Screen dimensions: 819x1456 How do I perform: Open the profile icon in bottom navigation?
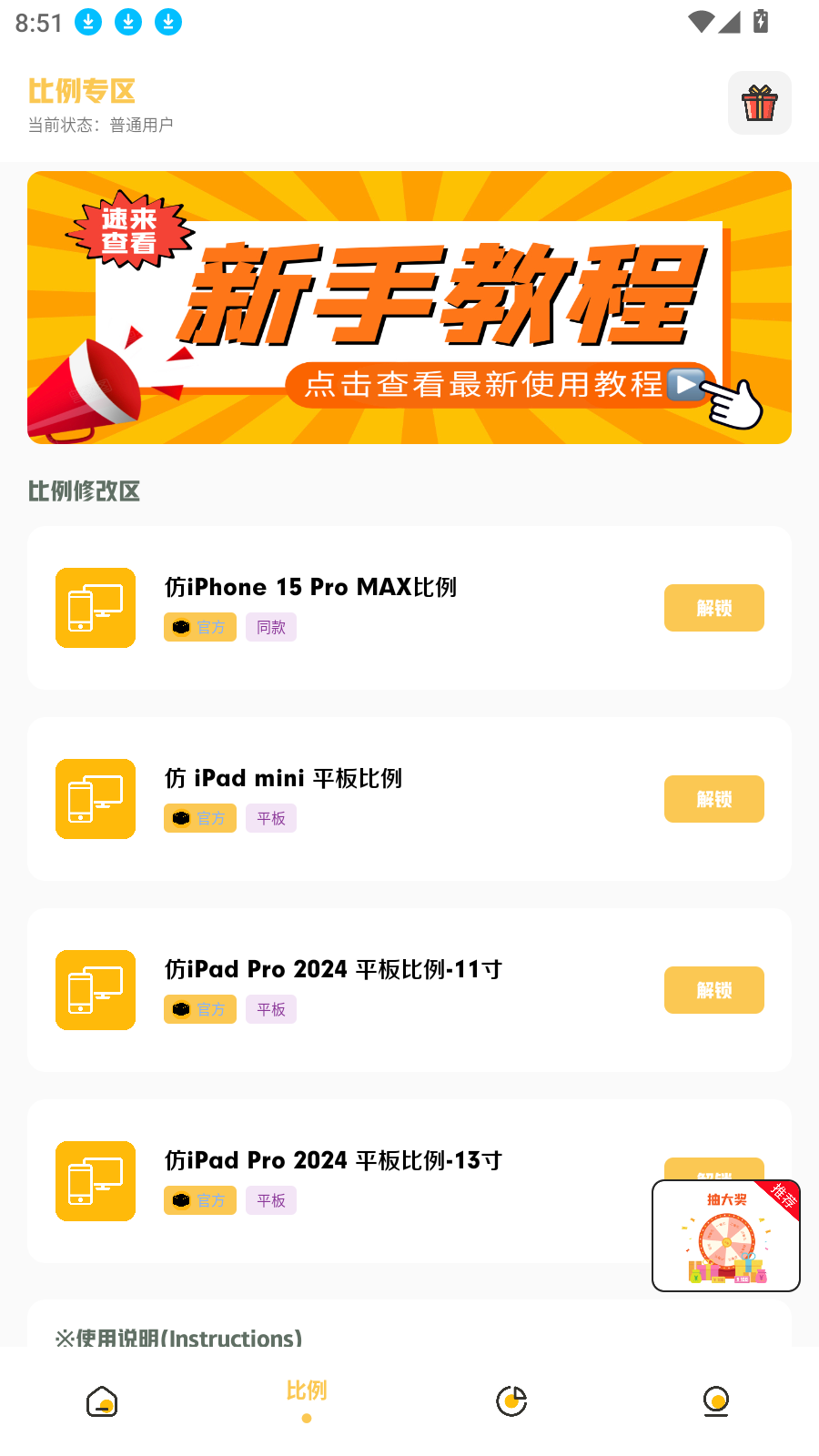tap(715, 1401)
